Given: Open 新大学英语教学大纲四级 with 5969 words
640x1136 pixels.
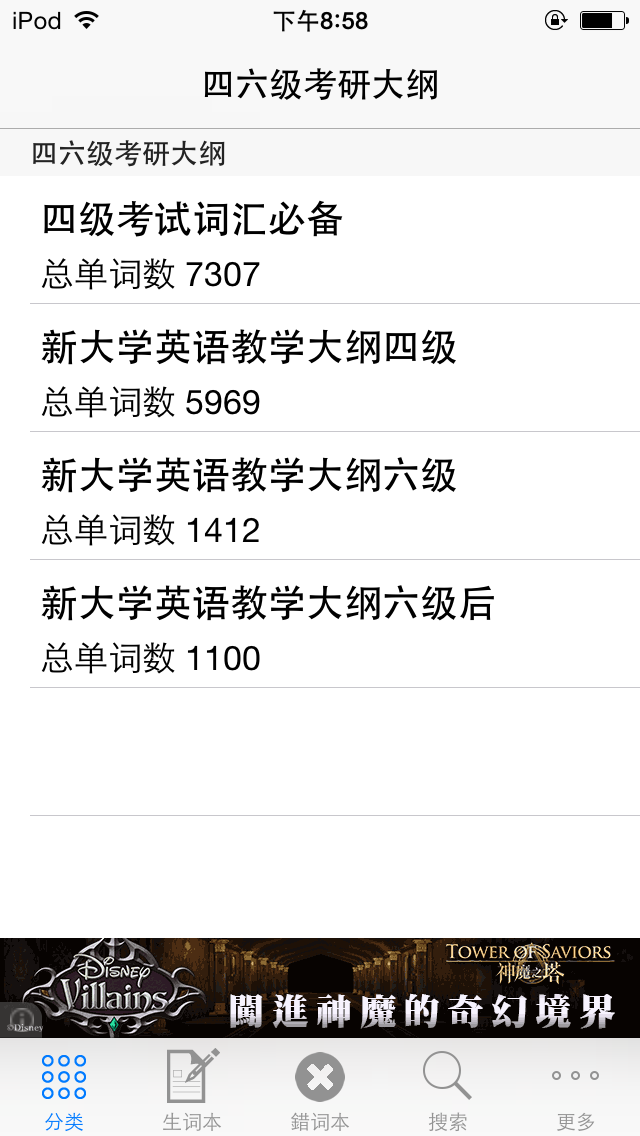Looking at the screenshot, I should click(320, 368).
